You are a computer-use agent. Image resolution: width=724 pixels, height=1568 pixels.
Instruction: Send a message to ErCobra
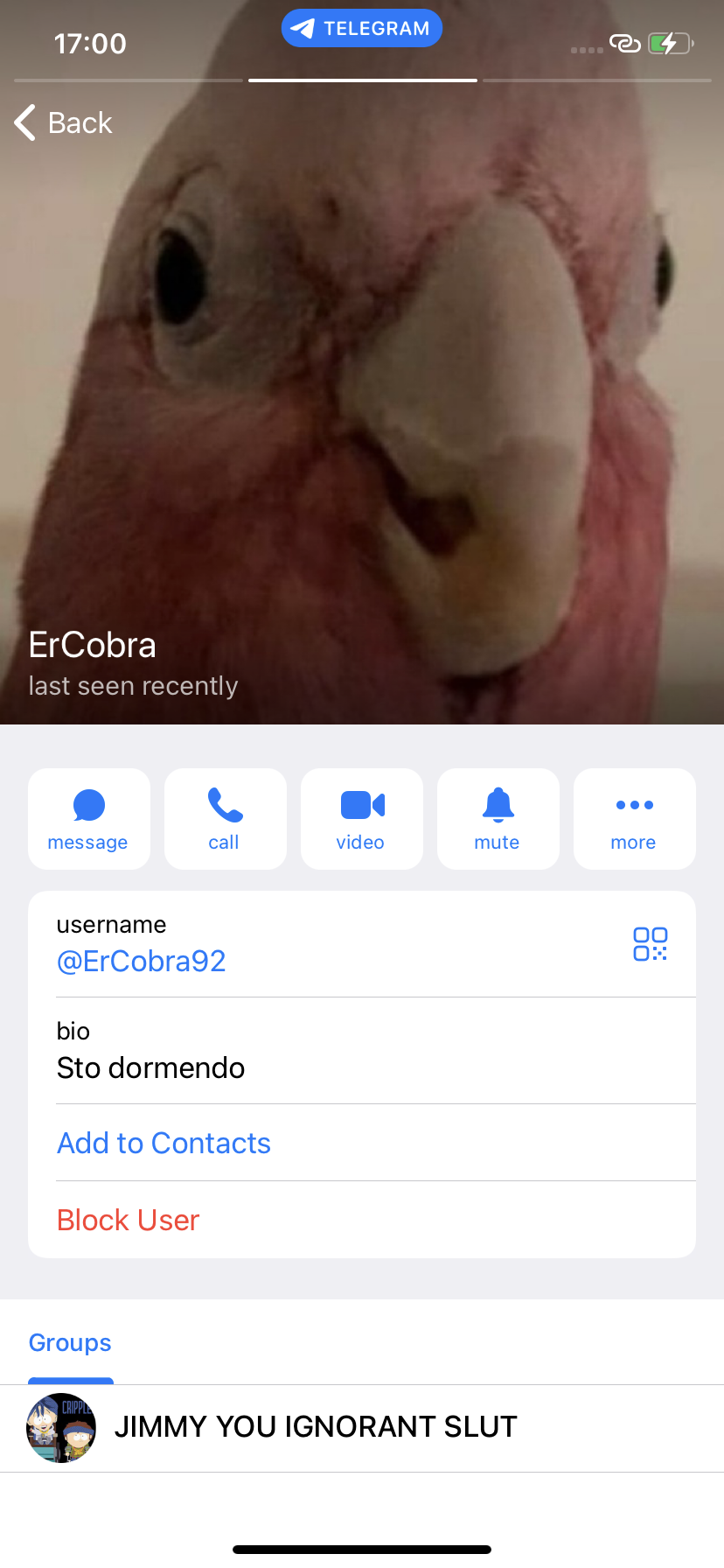tap(89, 819)
